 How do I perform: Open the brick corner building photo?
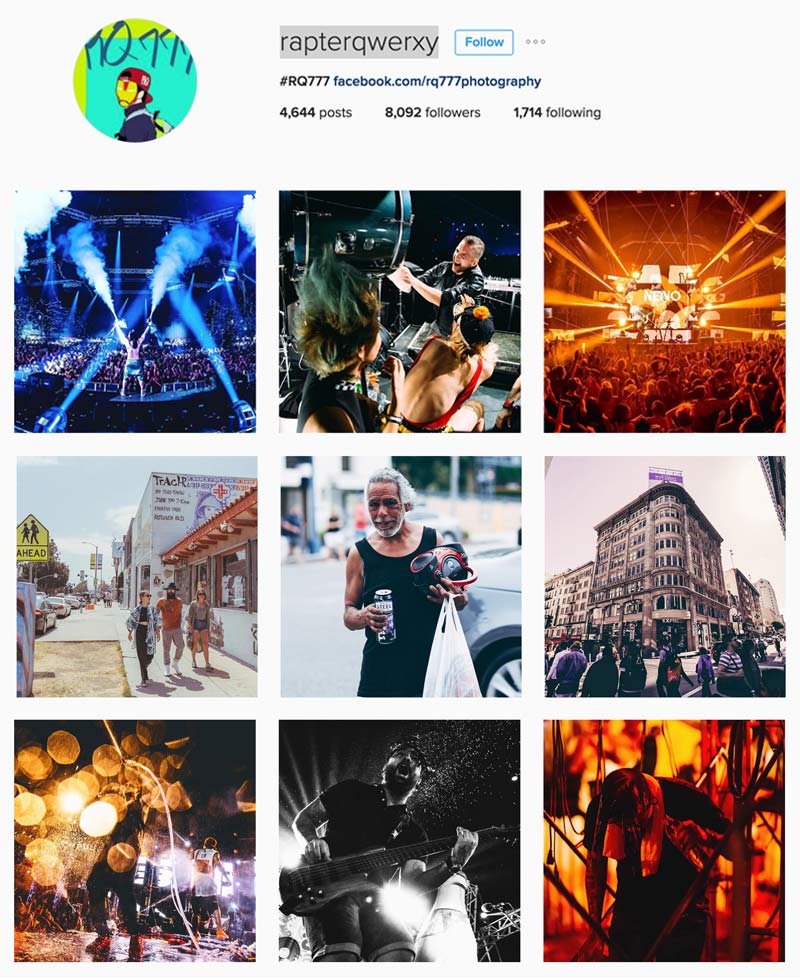pos(664,576)
